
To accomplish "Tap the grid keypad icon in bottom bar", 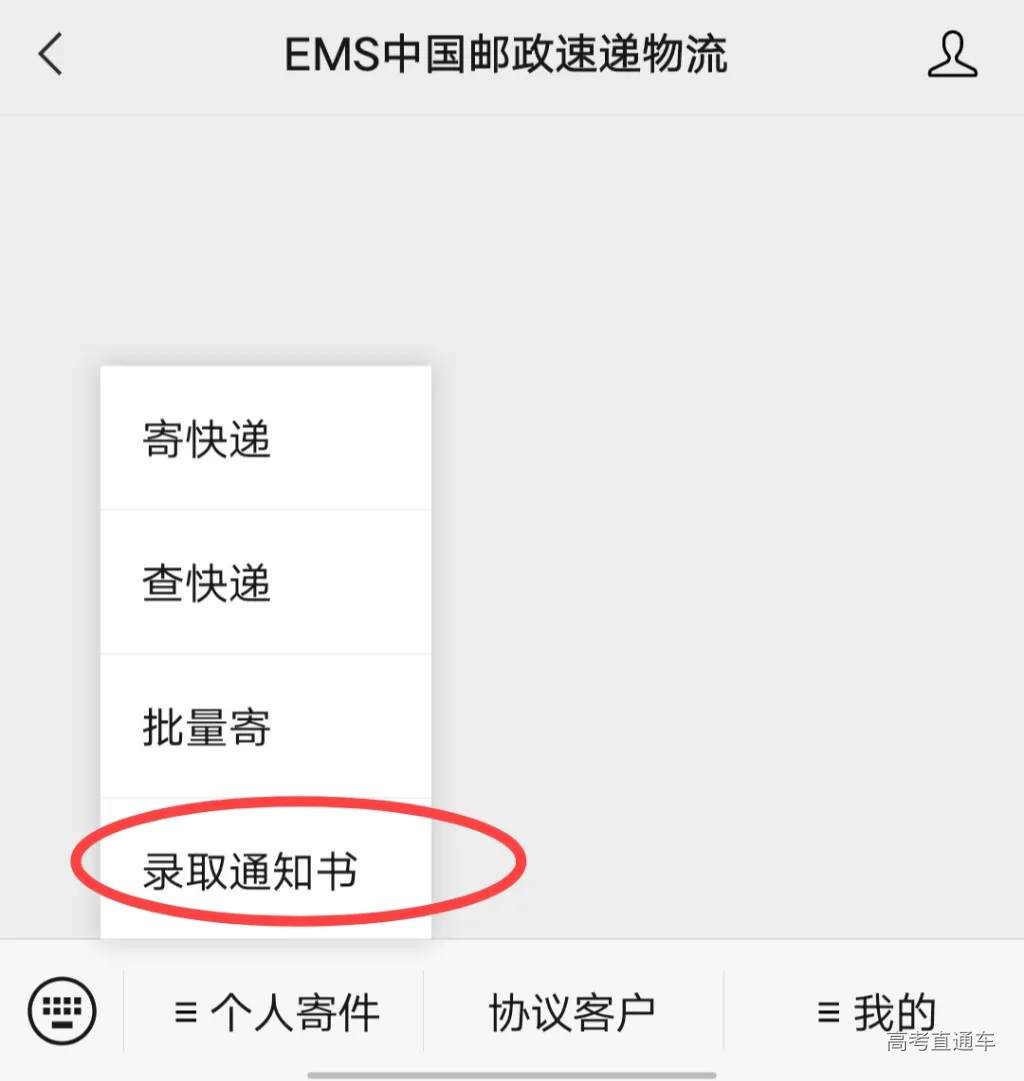I will (x=61, y=1012).
